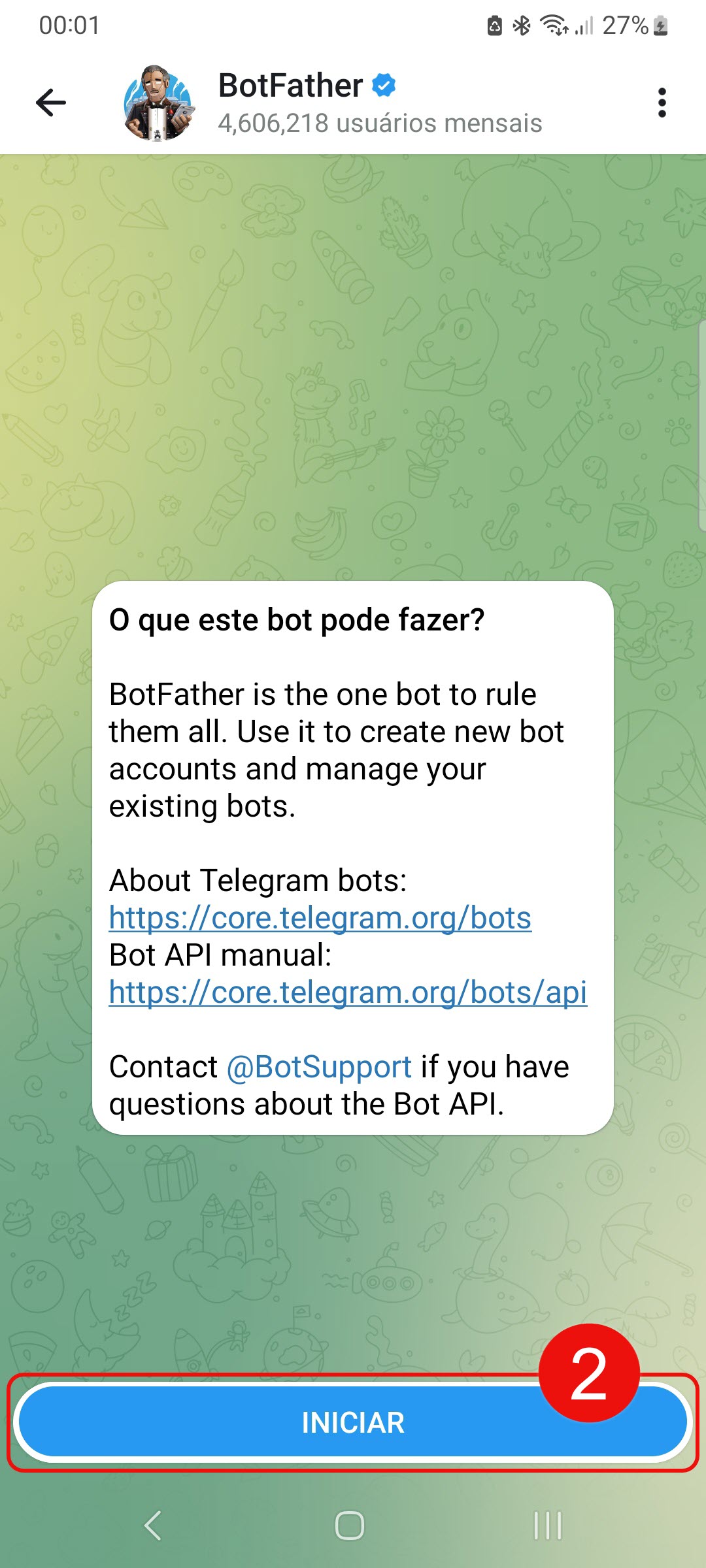Tap the INICIAR button
This screenshot has height=1568, width=706.
pos(353,1423)
